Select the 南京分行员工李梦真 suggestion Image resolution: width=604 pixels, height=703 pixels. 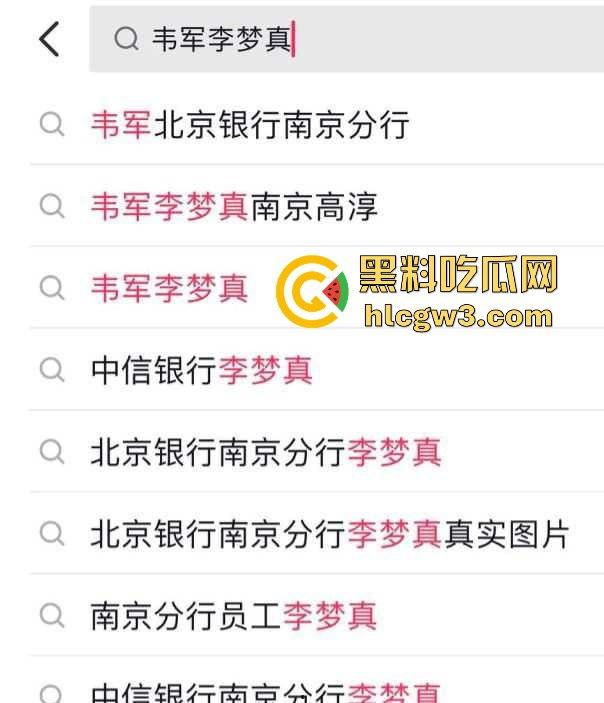(x=234, y=616)
